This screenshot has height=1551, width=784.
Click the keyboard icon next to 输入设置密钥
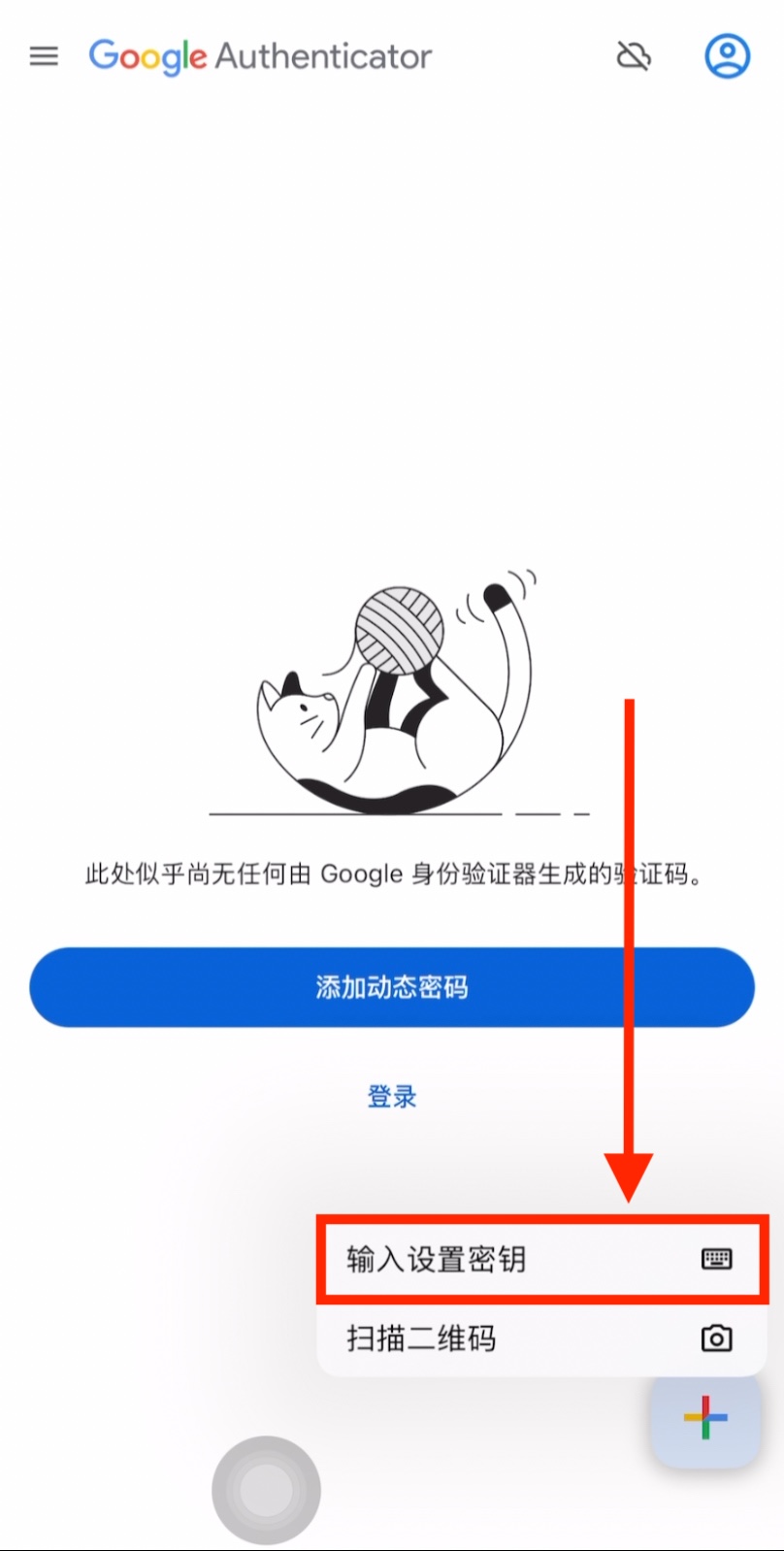pyautogui.click(x=718, y=1259)
